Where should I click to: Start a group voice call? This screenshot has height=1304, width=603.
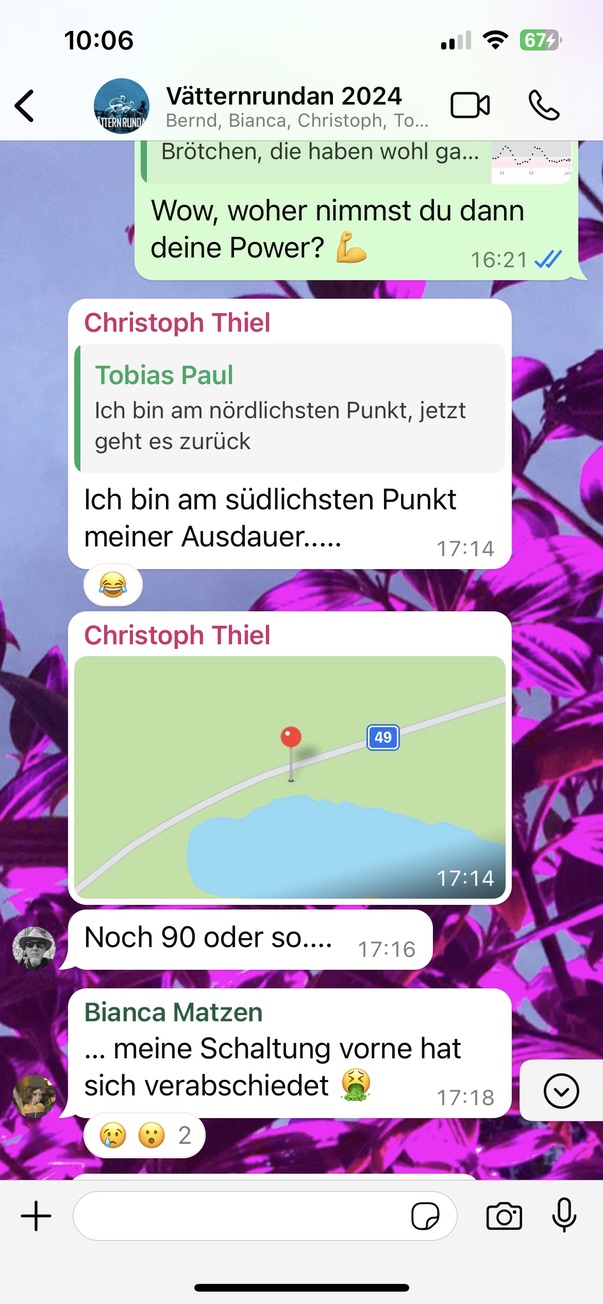(545, 105)
